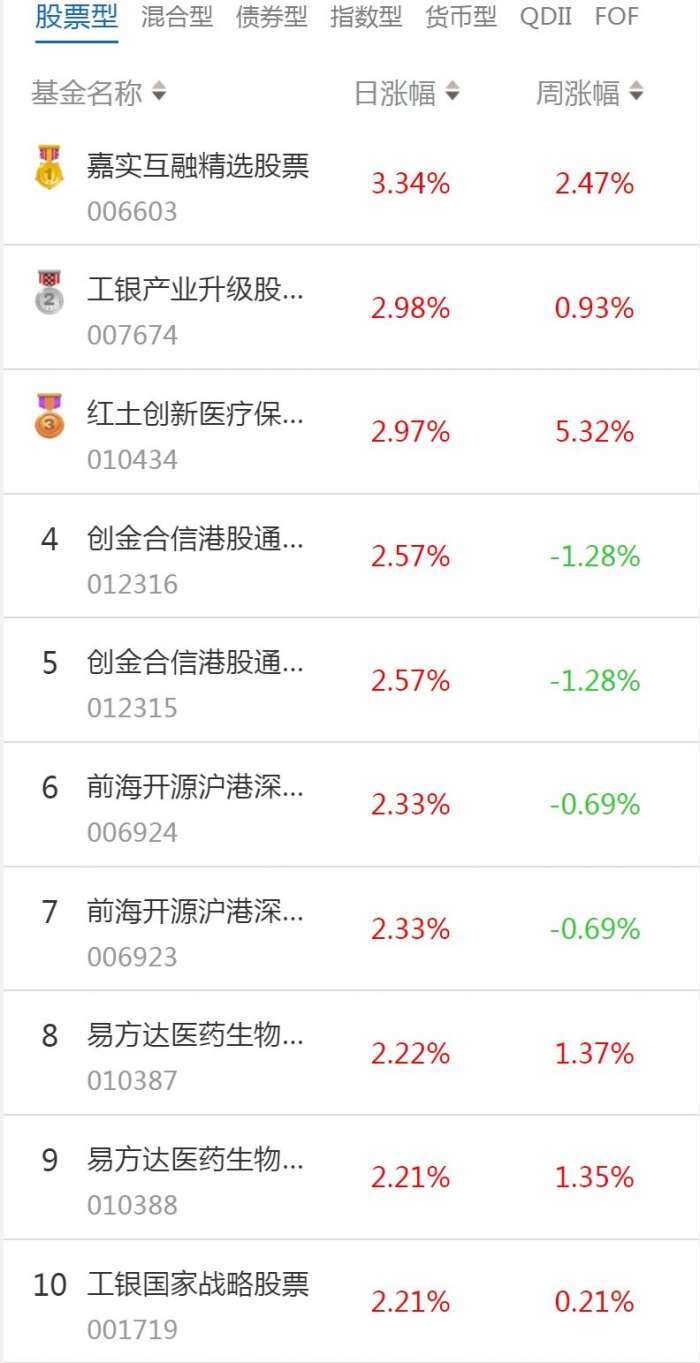Open fund 工银产业升级 007674

[x=196, y=309]
